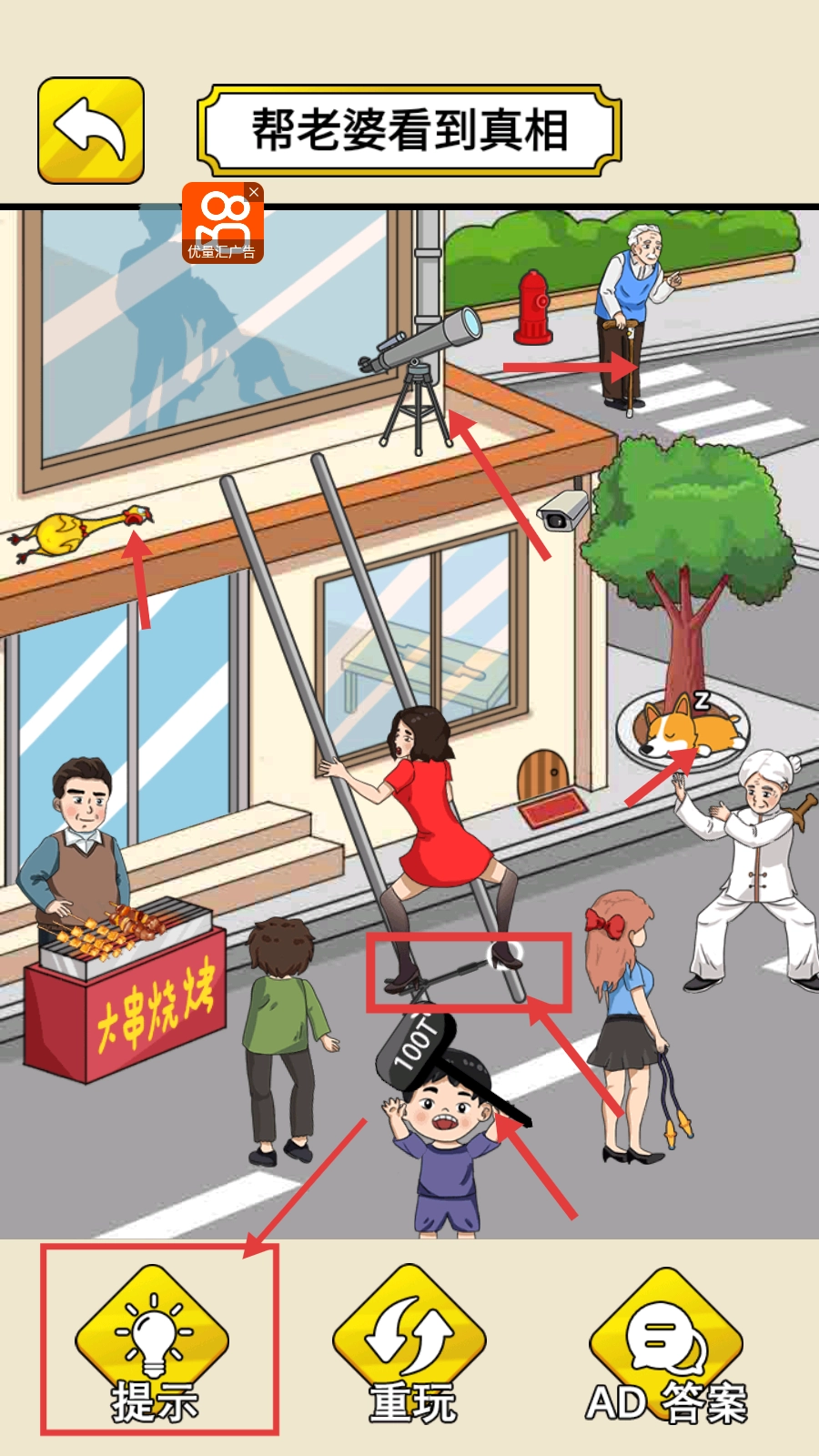Tap the yellow back arrow button
The width and height of the screenshot is (819, 1456).
click(x=91, y=130)
